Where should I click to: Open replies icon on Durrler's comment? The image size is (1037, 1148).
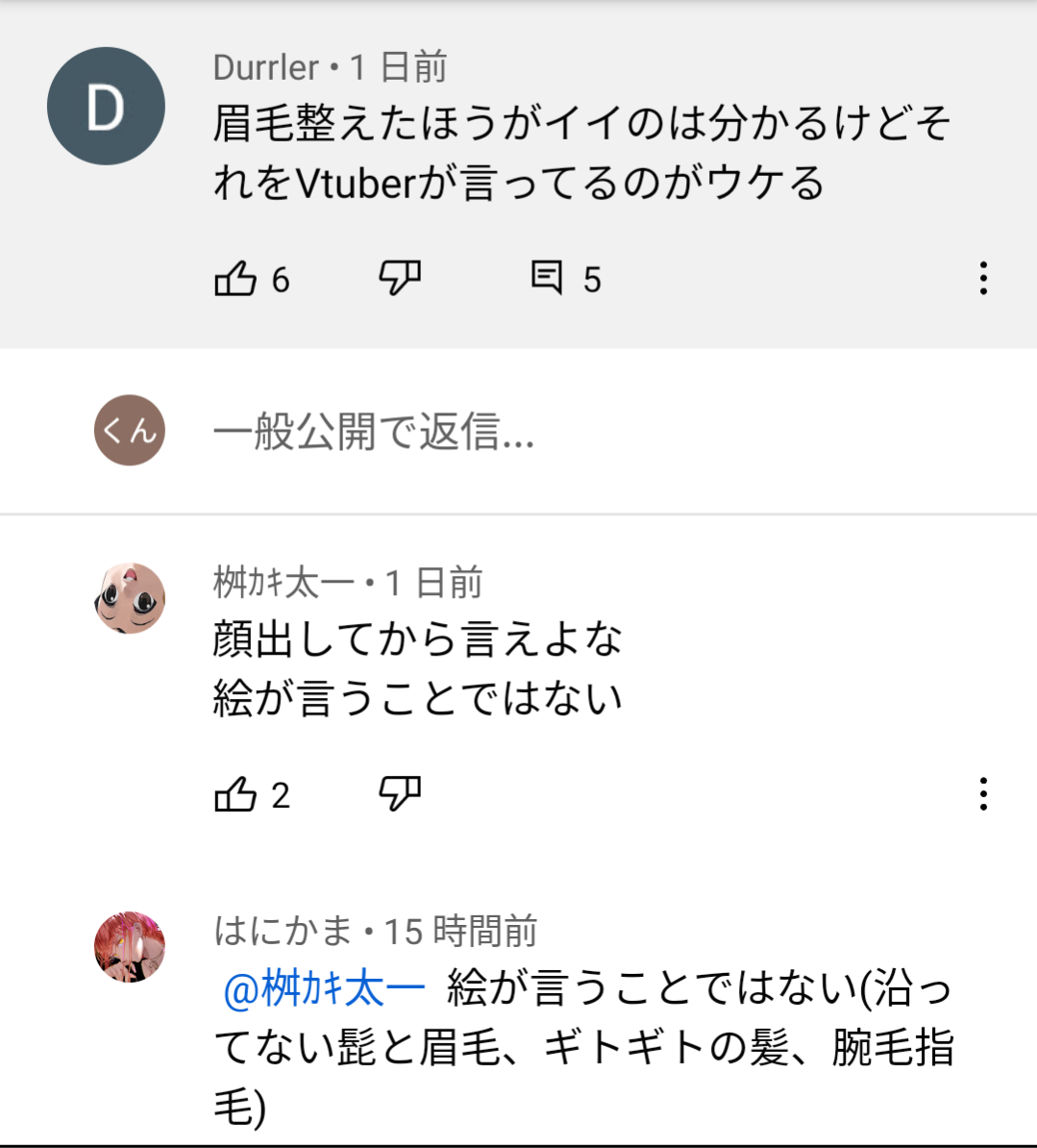point(547,279)
